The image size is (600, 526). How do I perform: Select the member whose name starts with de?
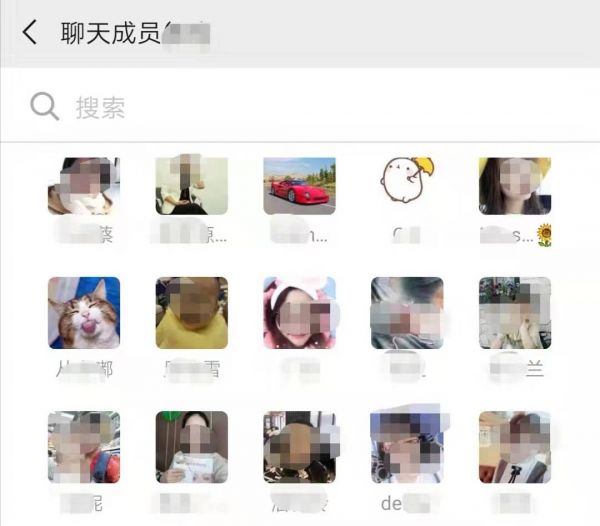pyautogui.click(x=407, y=447)
